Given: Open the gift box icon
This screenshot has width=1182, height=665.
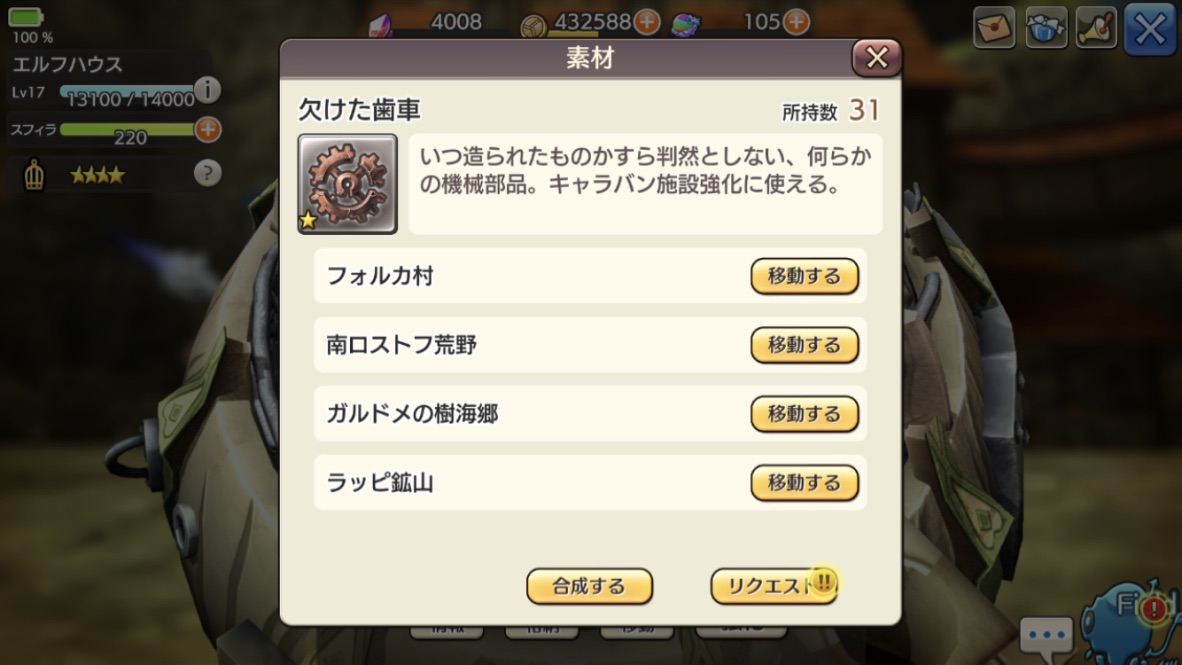Looking at the screenshot, I should point(1046,28).
